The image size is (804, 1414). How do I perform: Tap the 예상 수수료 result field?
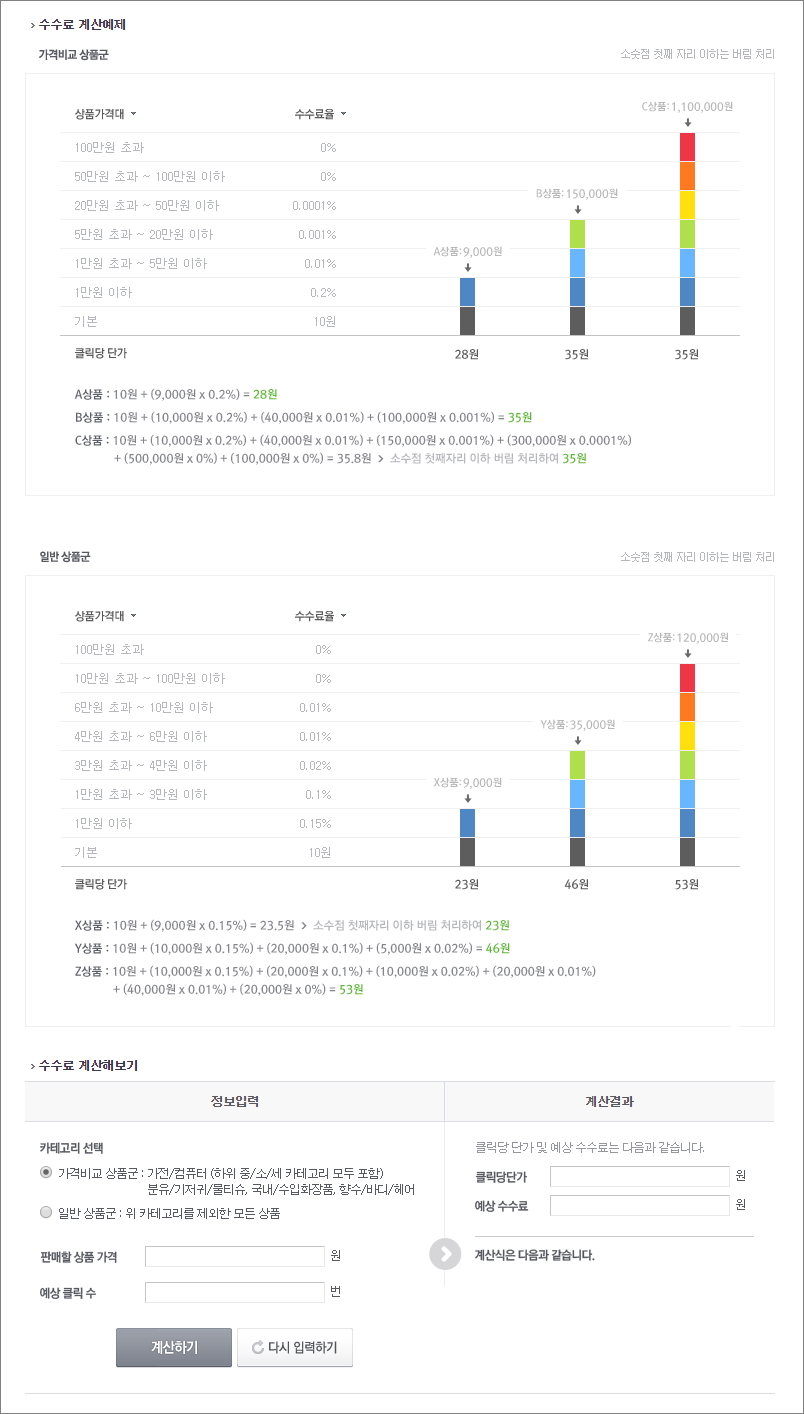tap(640, 1205)
